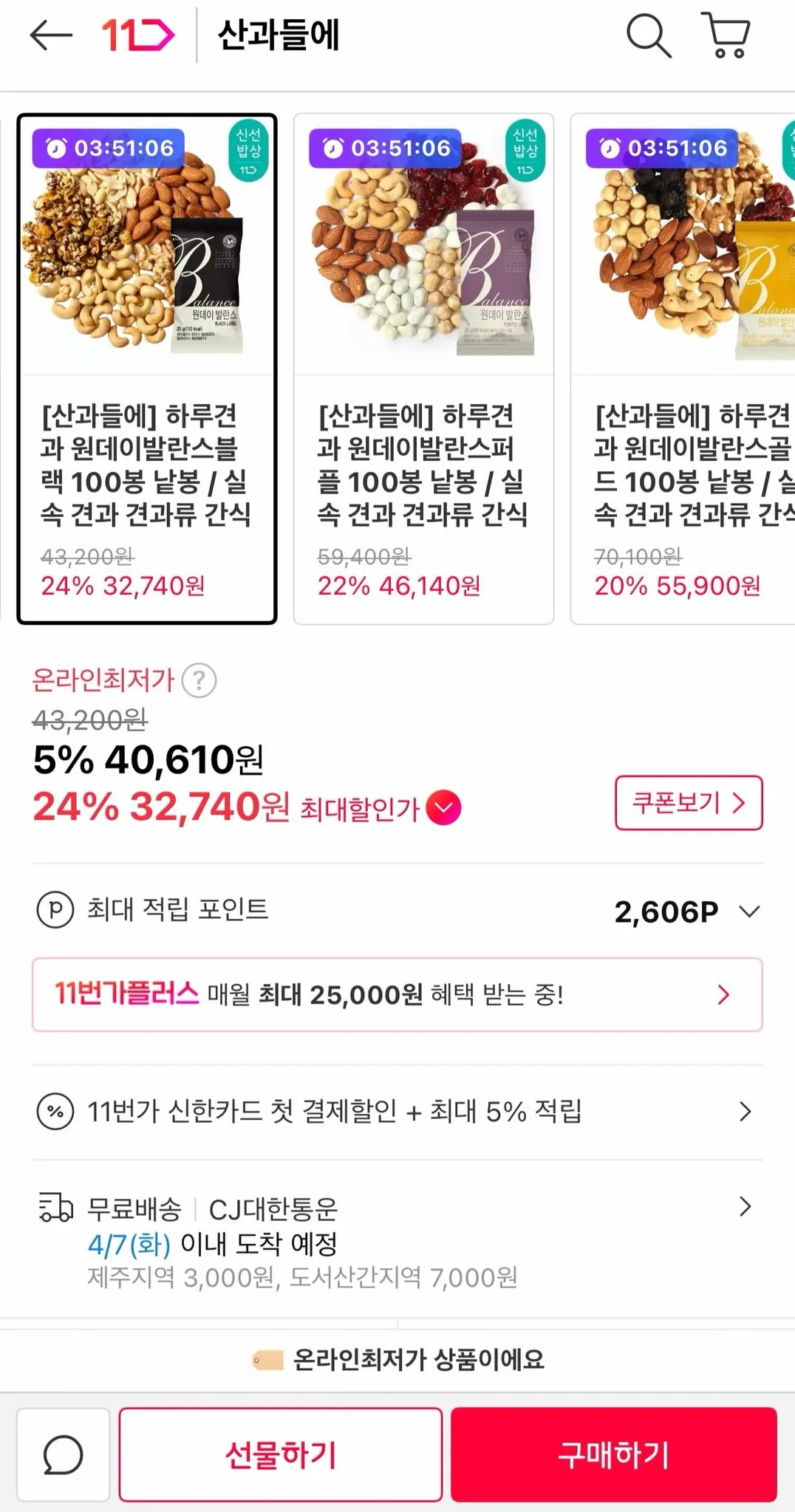
Task: Open the search magnifier
Action: pyautogui.click(x=648, y=35)
